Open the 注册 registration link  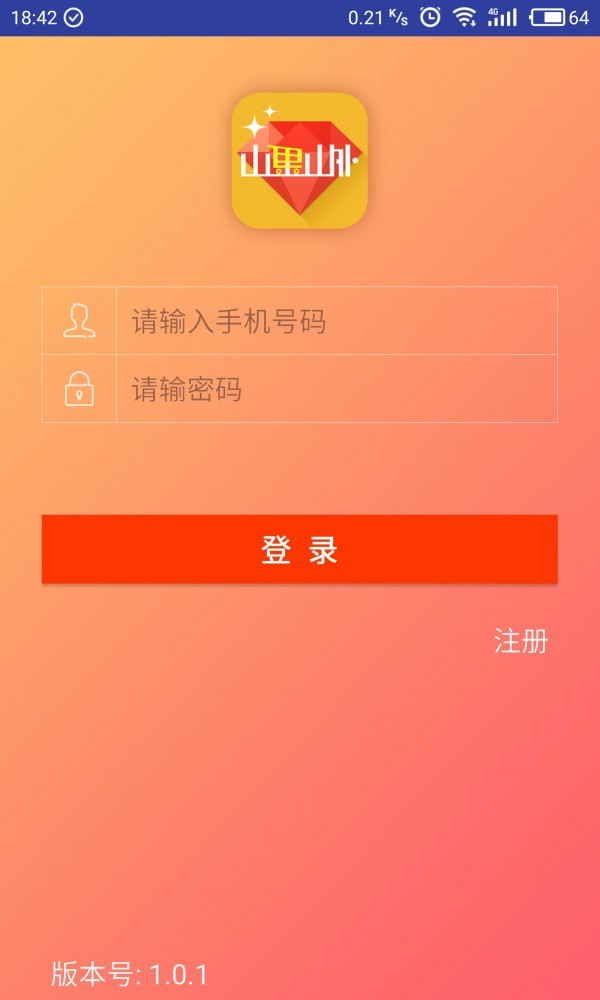pos(521,641)
